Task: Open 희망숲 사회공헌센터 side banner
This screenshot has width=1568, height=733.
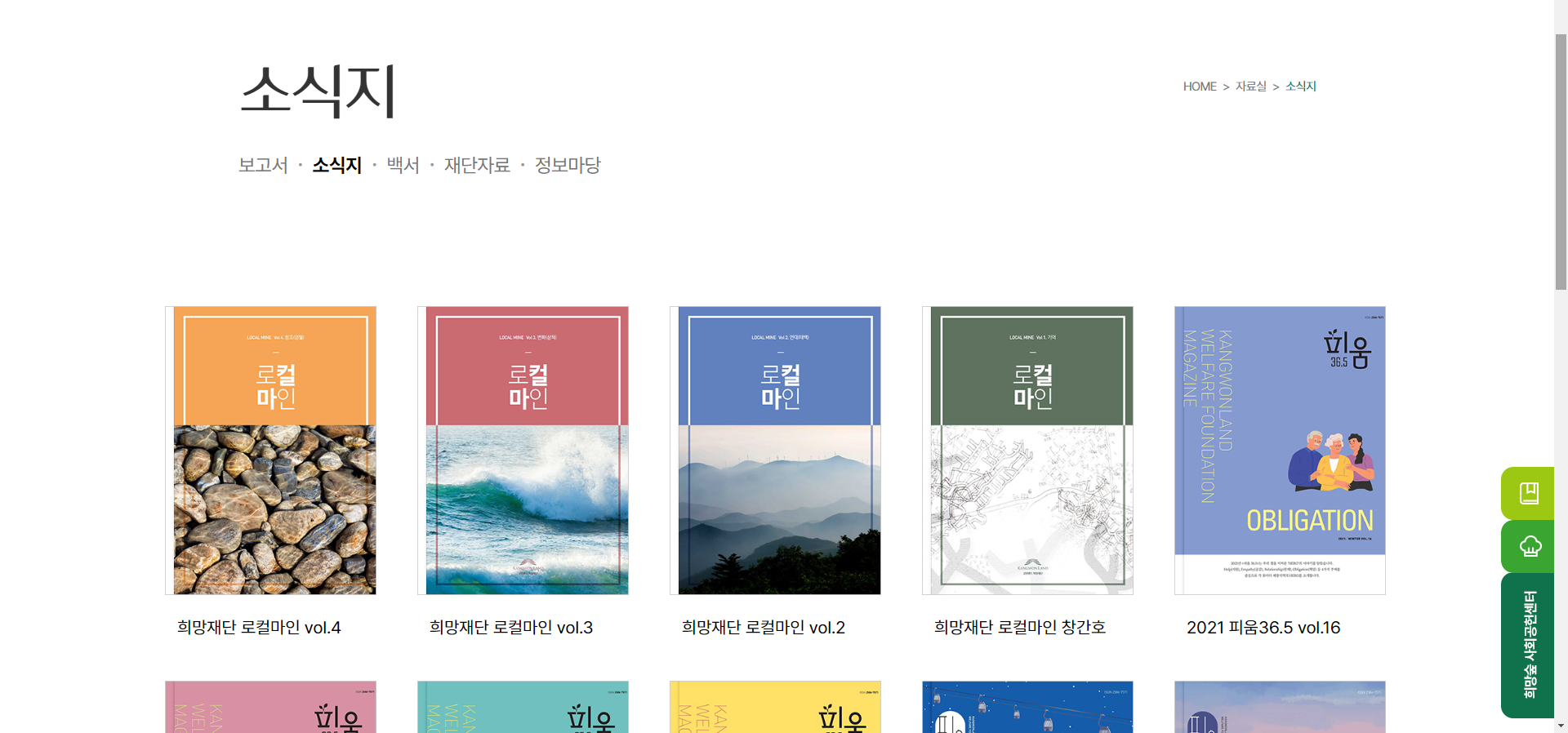Action: click(1528, 645)
